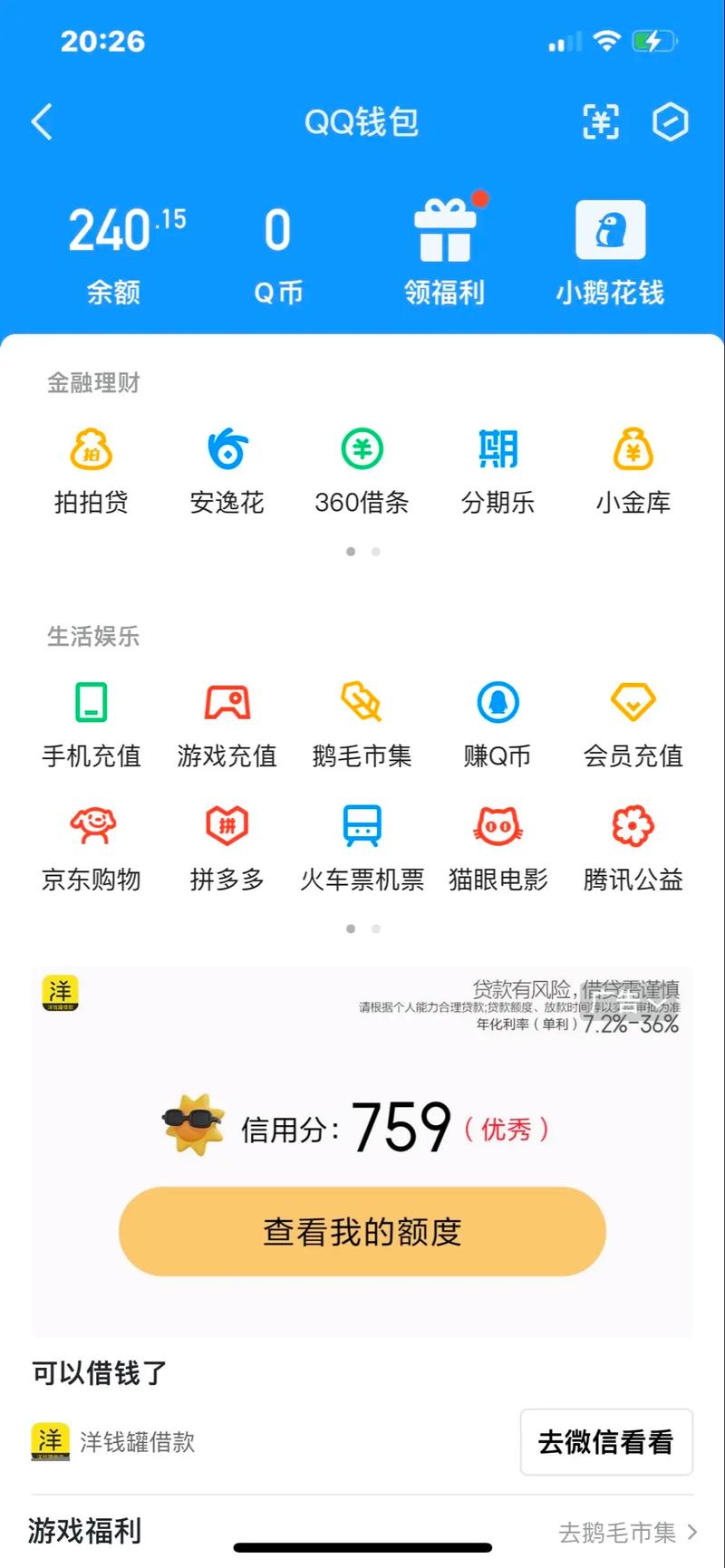Open 小鹅花钱

coord(610,250)
